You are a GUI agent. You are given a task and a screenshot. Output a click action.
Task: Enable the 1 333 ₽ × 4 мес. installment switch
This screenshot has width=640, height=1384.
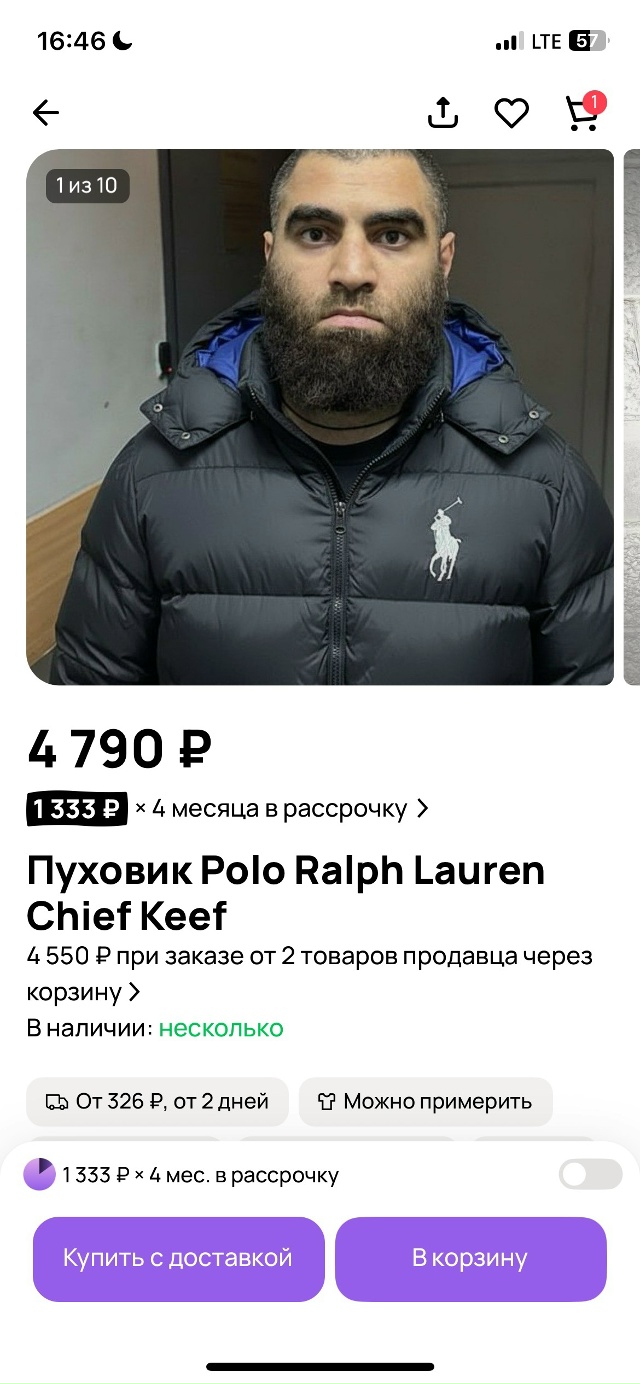pyautogui.click(x=590, y=1174)
